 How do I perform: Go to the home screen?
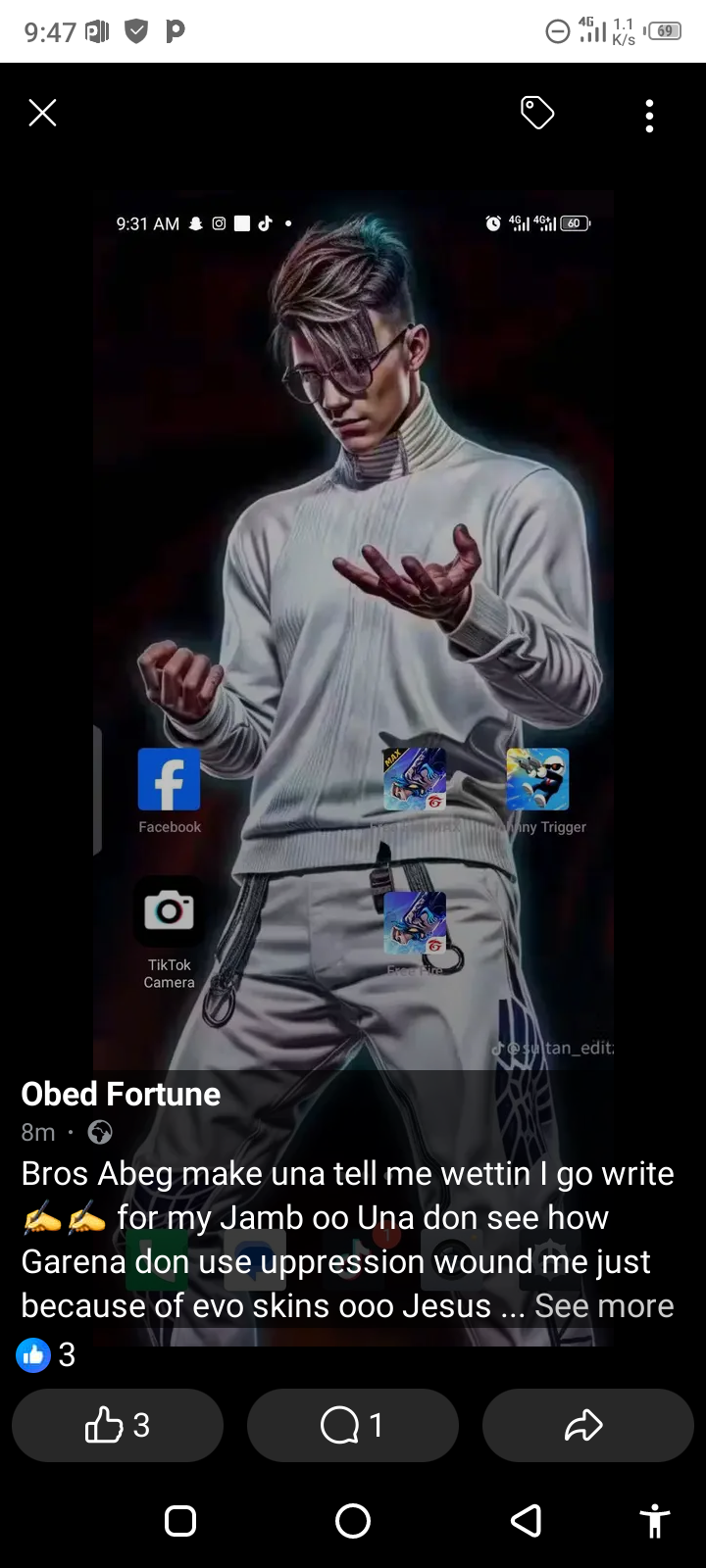point(353,1521)
